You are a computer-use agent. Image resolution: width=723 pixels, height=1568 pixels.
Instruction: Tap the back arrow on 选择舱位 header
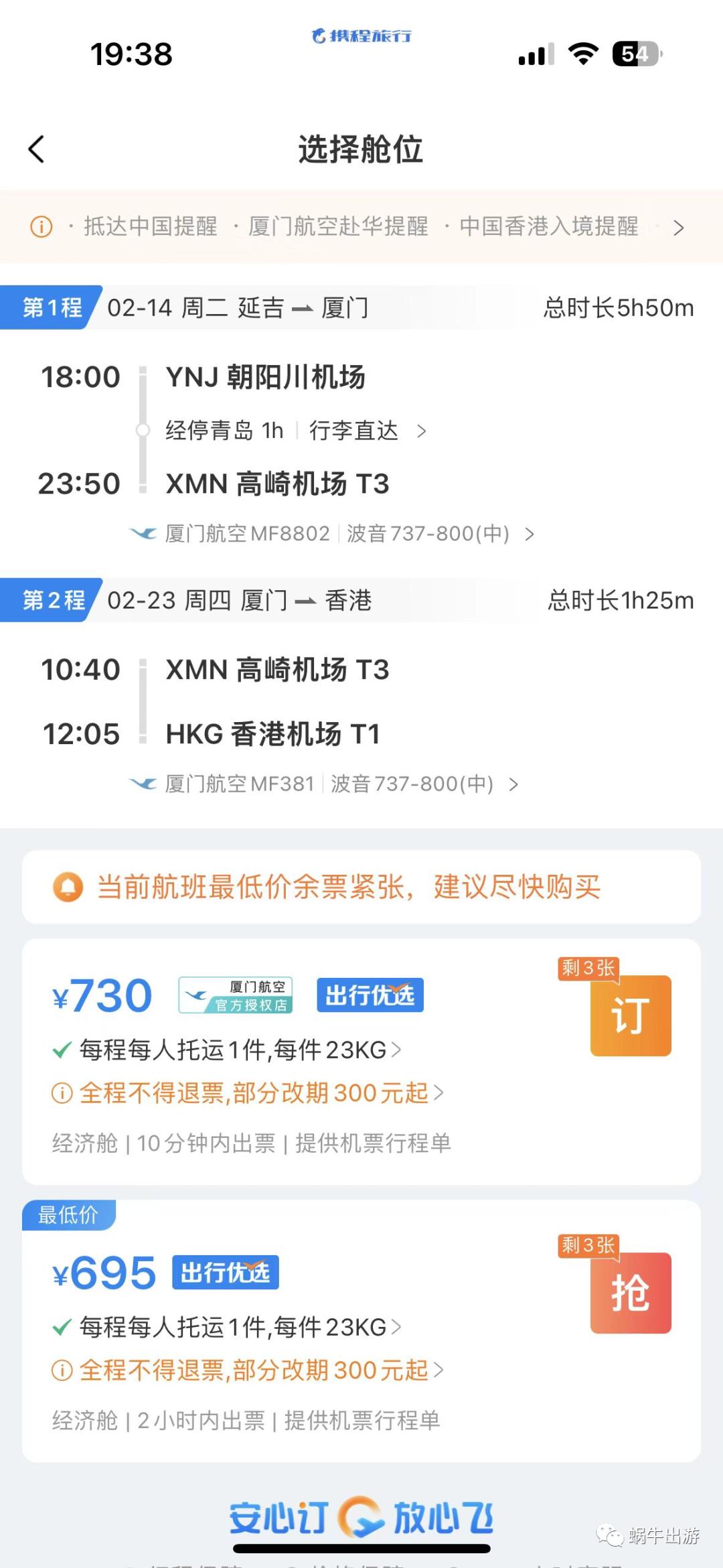37,149
